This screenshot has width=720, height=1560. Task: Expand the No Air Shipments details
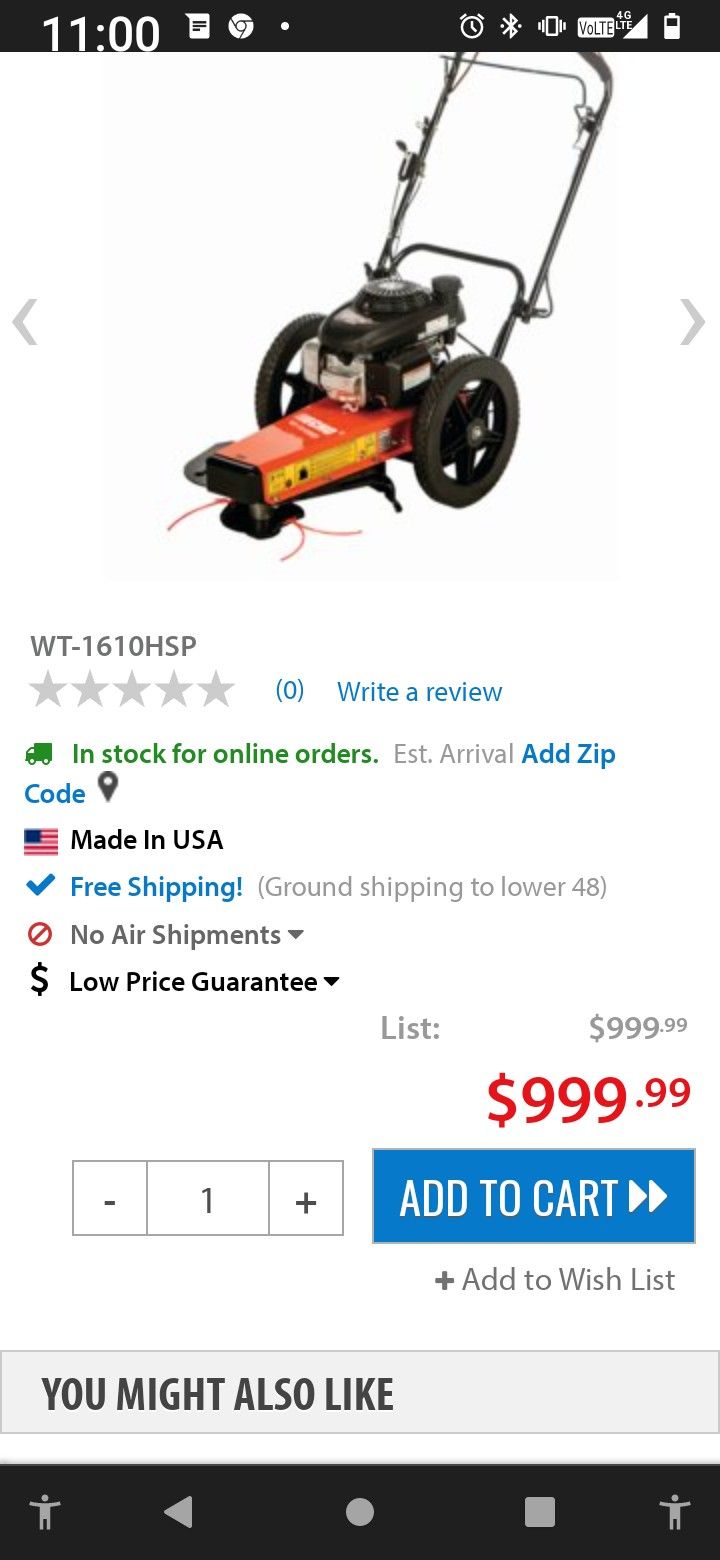click(x=186, y=935)
